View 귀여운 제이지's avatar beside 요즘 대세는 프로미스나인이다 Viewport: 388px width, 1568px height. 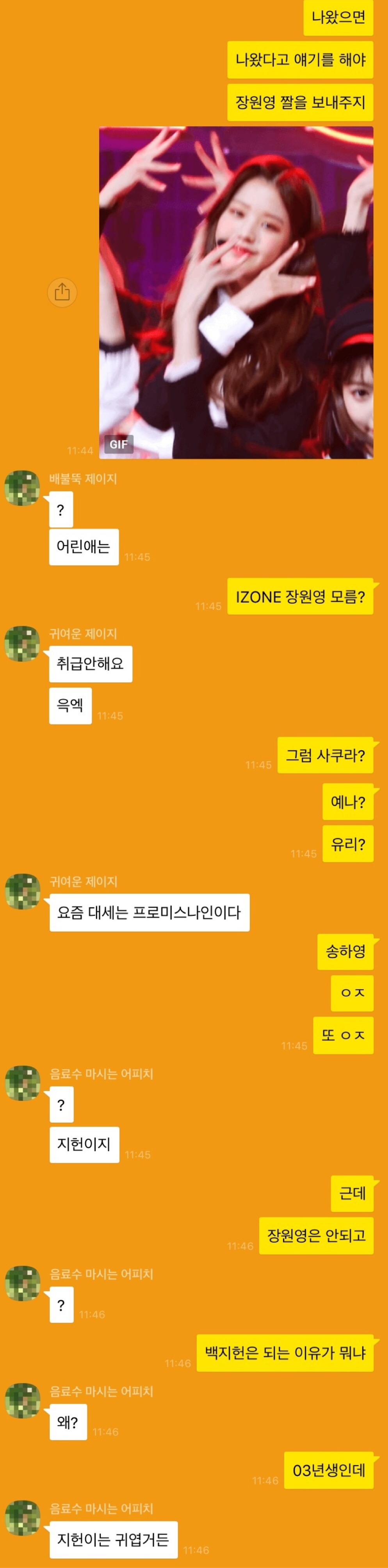point(23,891)
